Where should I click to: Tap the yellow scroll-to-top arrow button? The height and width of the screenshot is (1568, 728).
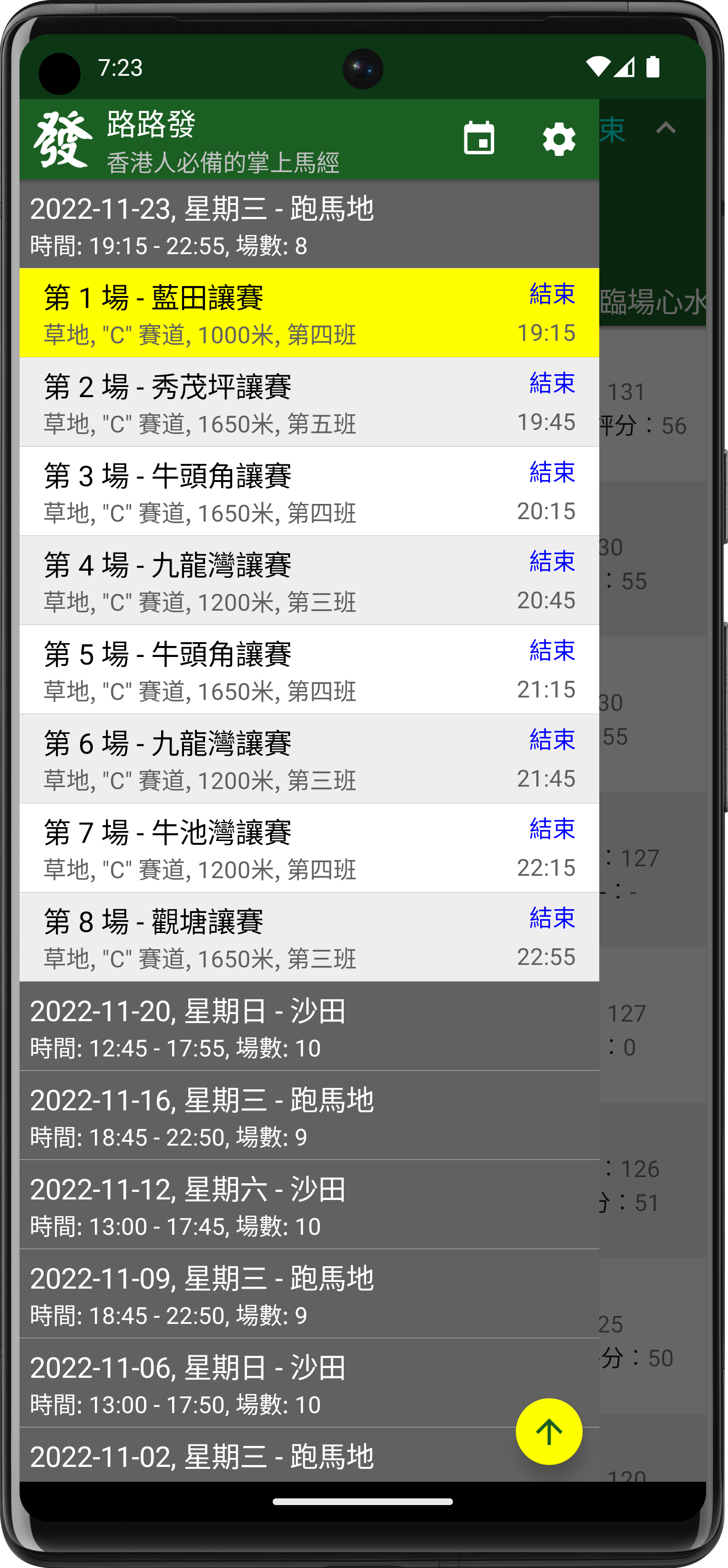(x=549, y=1432)
